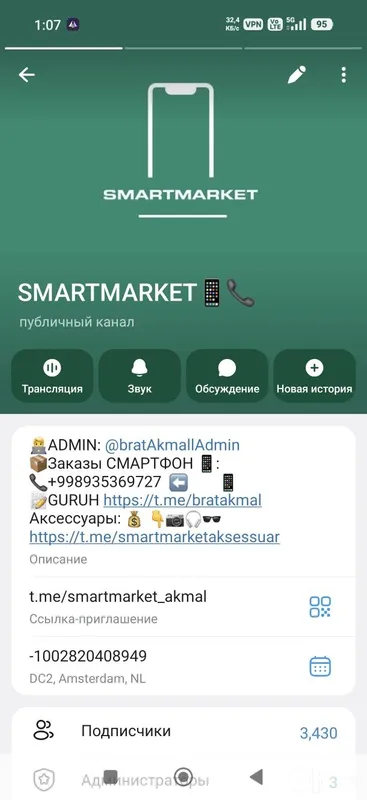367x800 pixels.
Task: Go back using the top-left arrow
Action: (27, 75)
